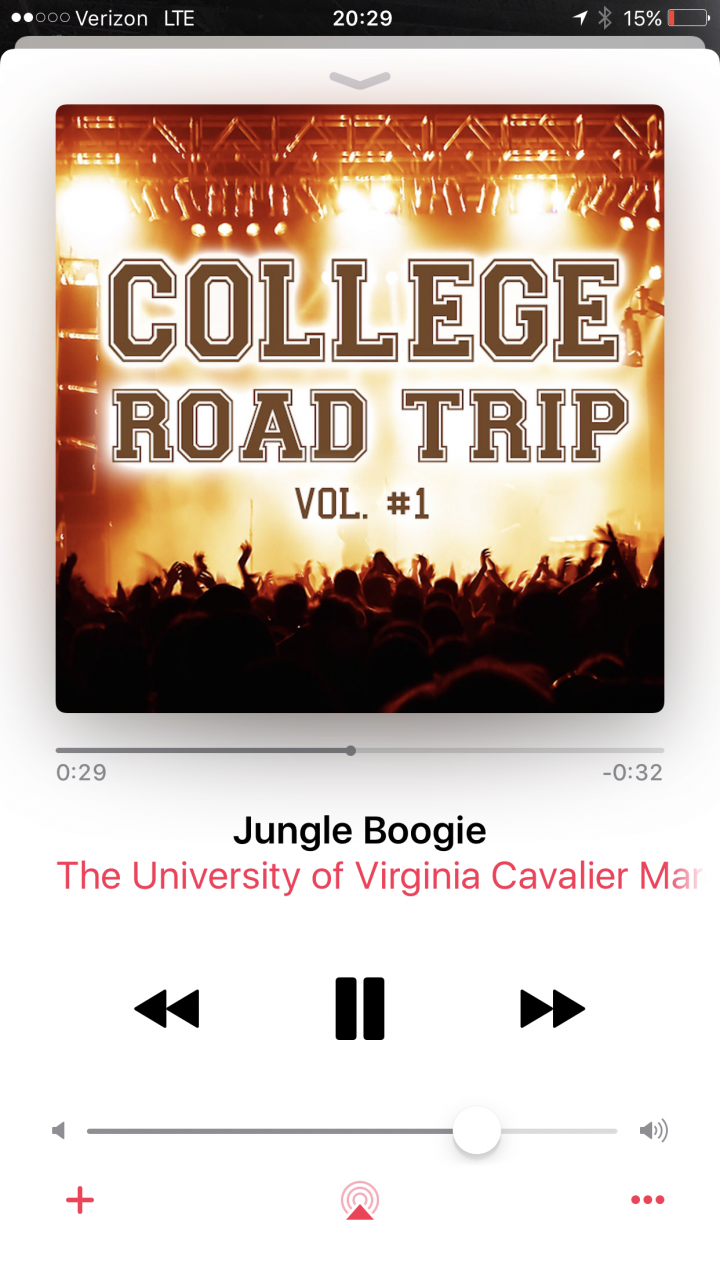Tap the volume slider to adjust loudness

pos(352,1131)
